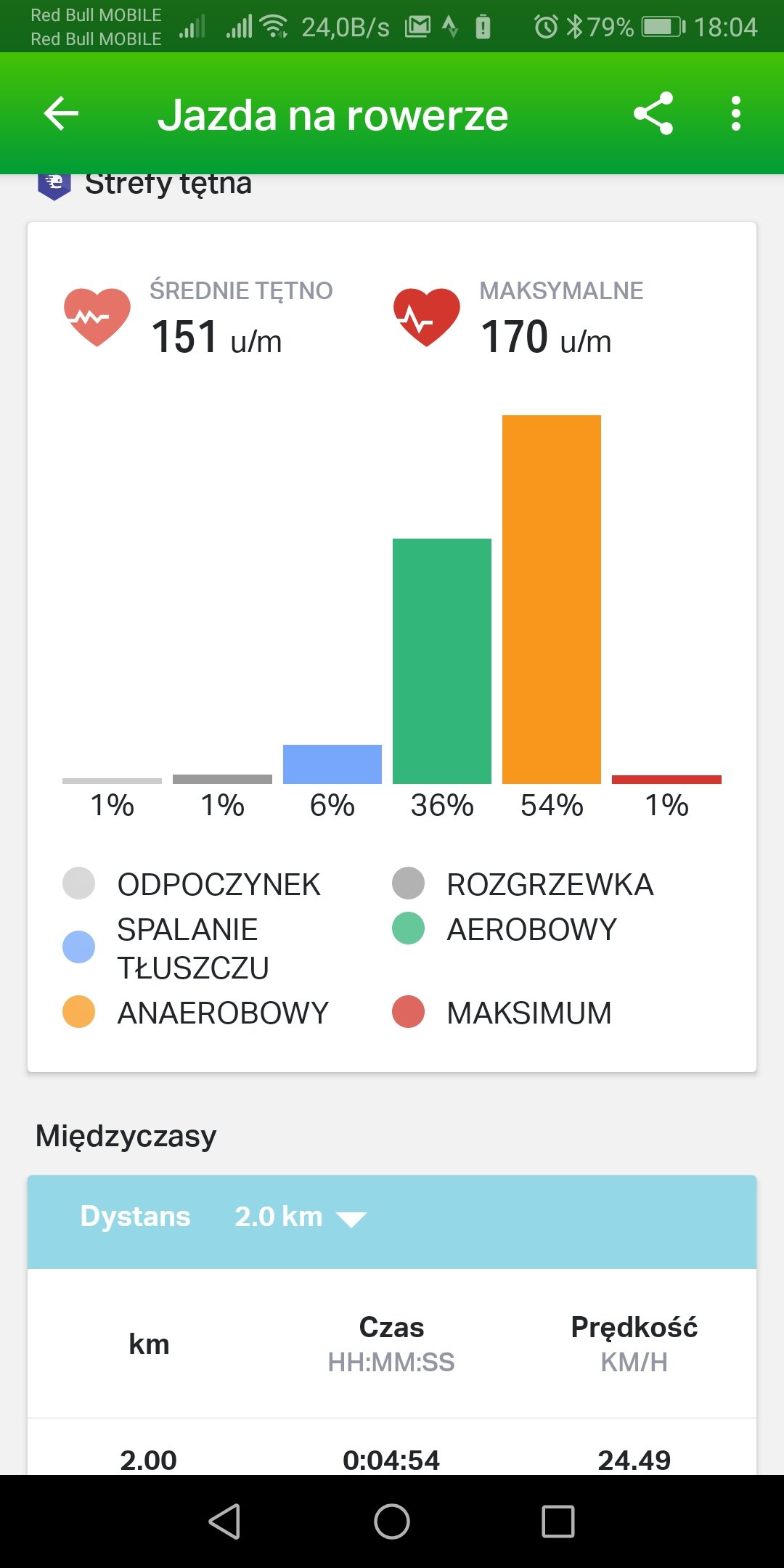Open the system recent apps view

pos(558,1522)
